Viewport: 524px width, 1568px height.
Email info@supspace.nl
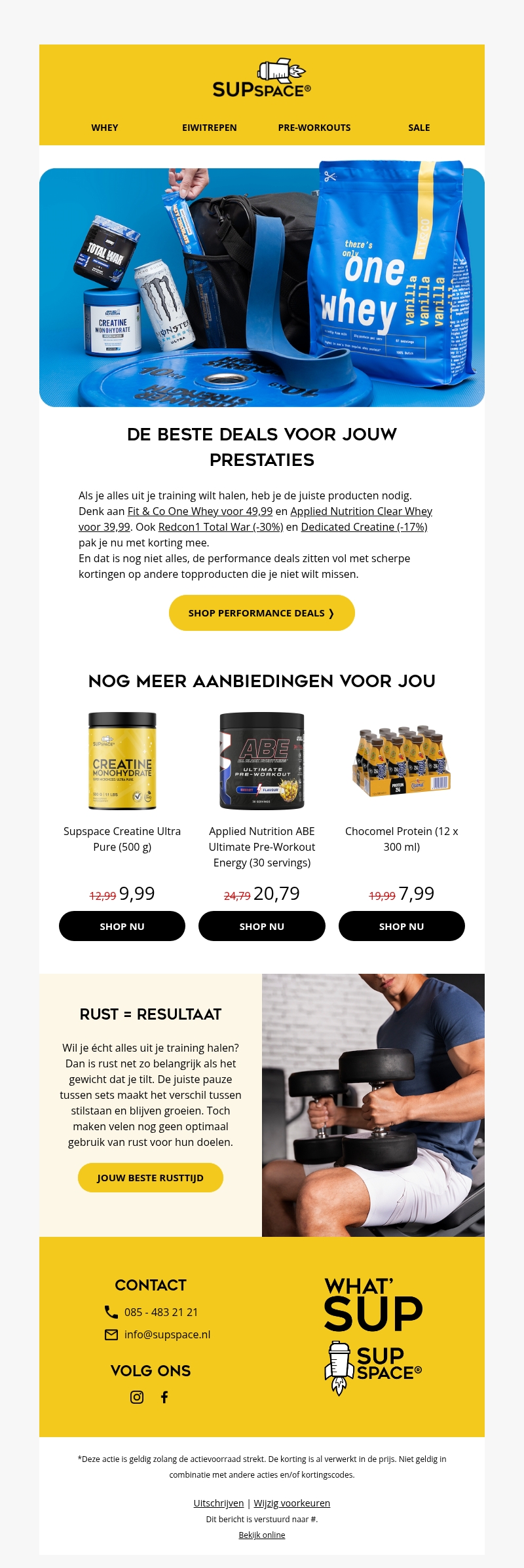tap(167, 1334)
